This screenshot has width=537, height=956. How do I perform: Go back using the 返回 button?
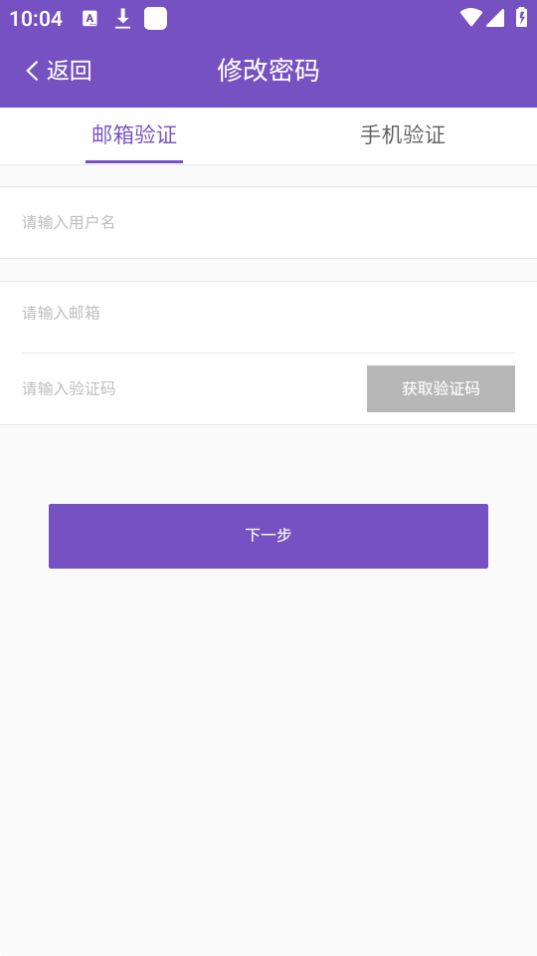click(x=58, y=71)
